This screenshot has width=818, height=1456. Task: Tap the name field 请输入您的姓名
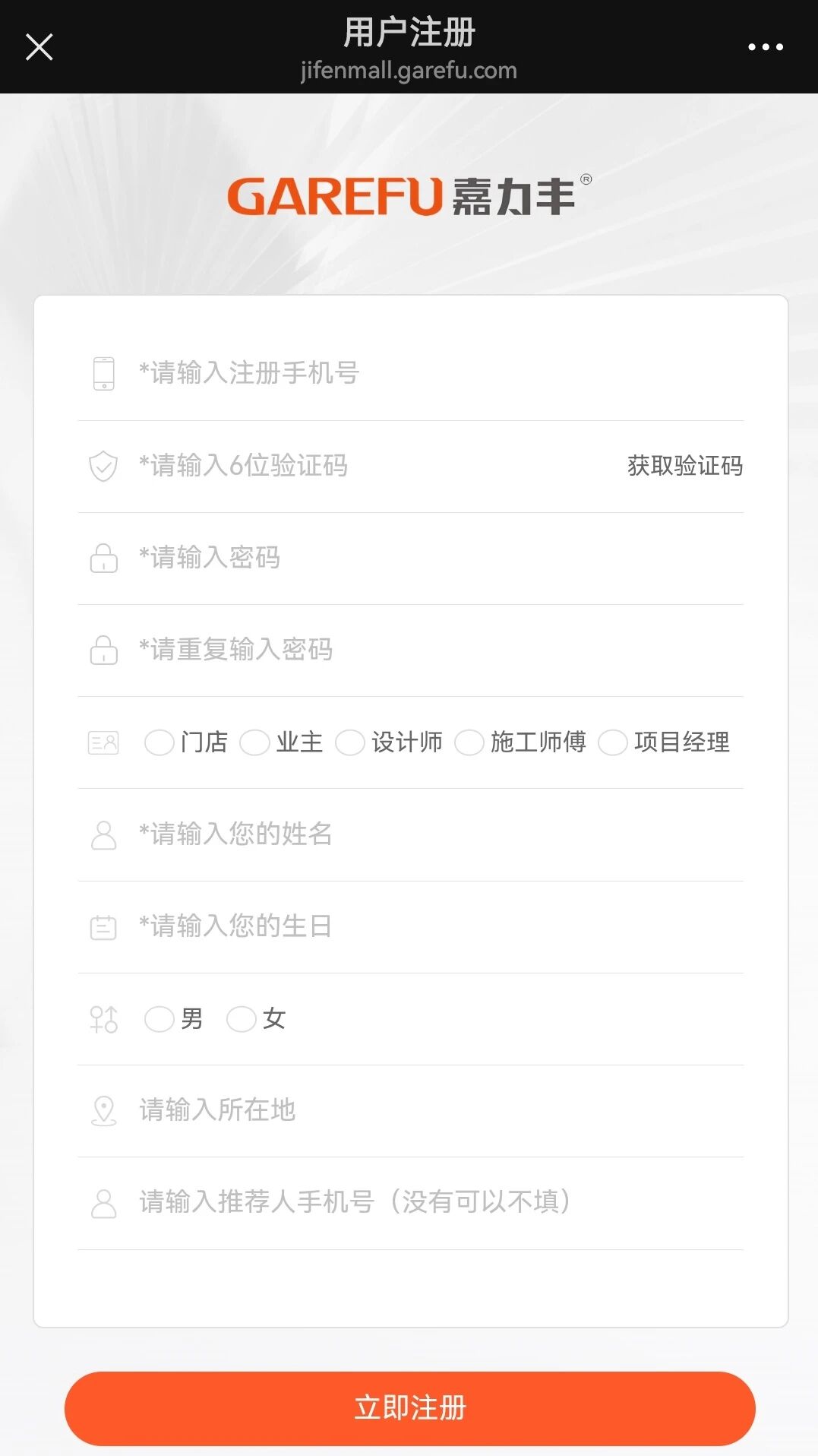[x=410, y=834]
